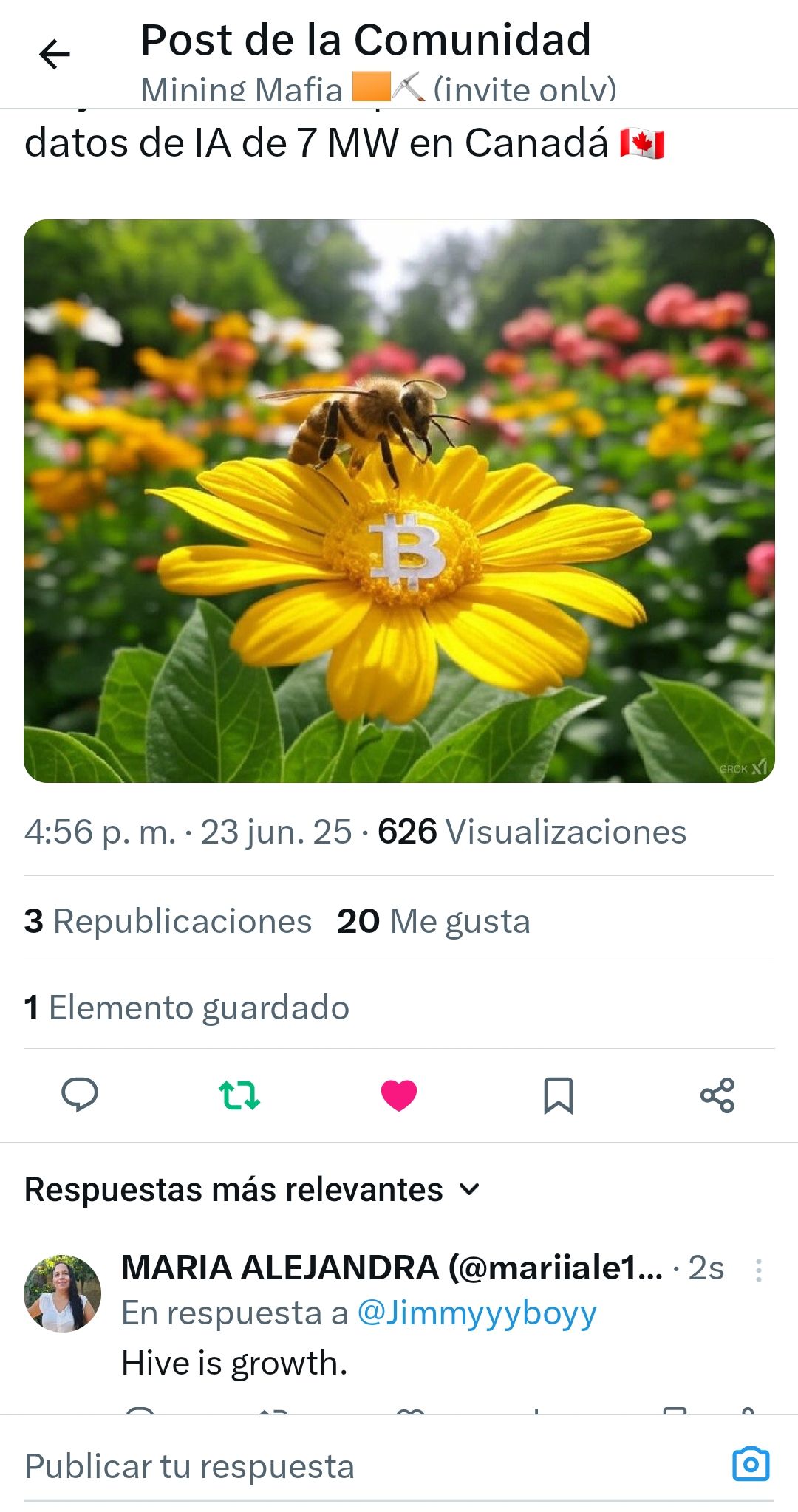Screen dimensions: 798x1512
Task: View the 3 Republicaciones list
Action: tap(168, 921)
